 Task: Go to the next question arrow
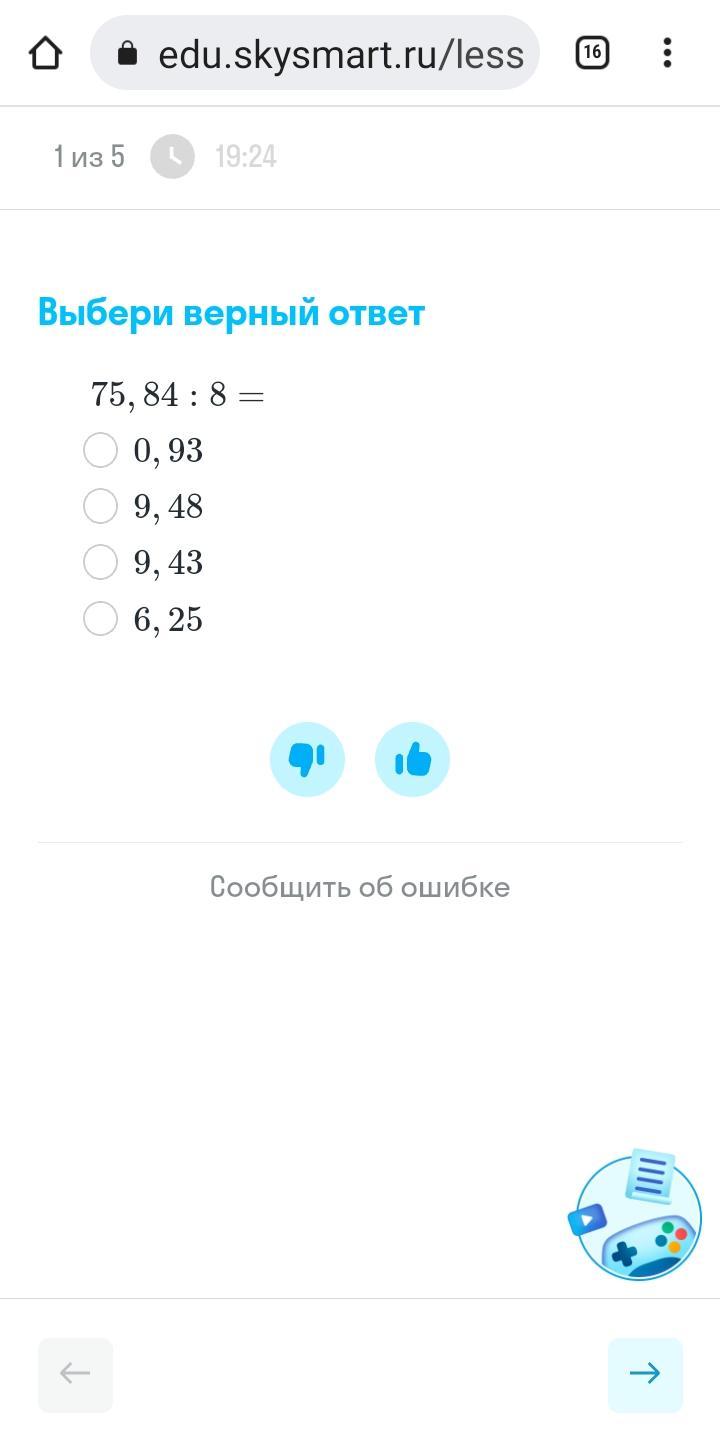[645, 1374]
